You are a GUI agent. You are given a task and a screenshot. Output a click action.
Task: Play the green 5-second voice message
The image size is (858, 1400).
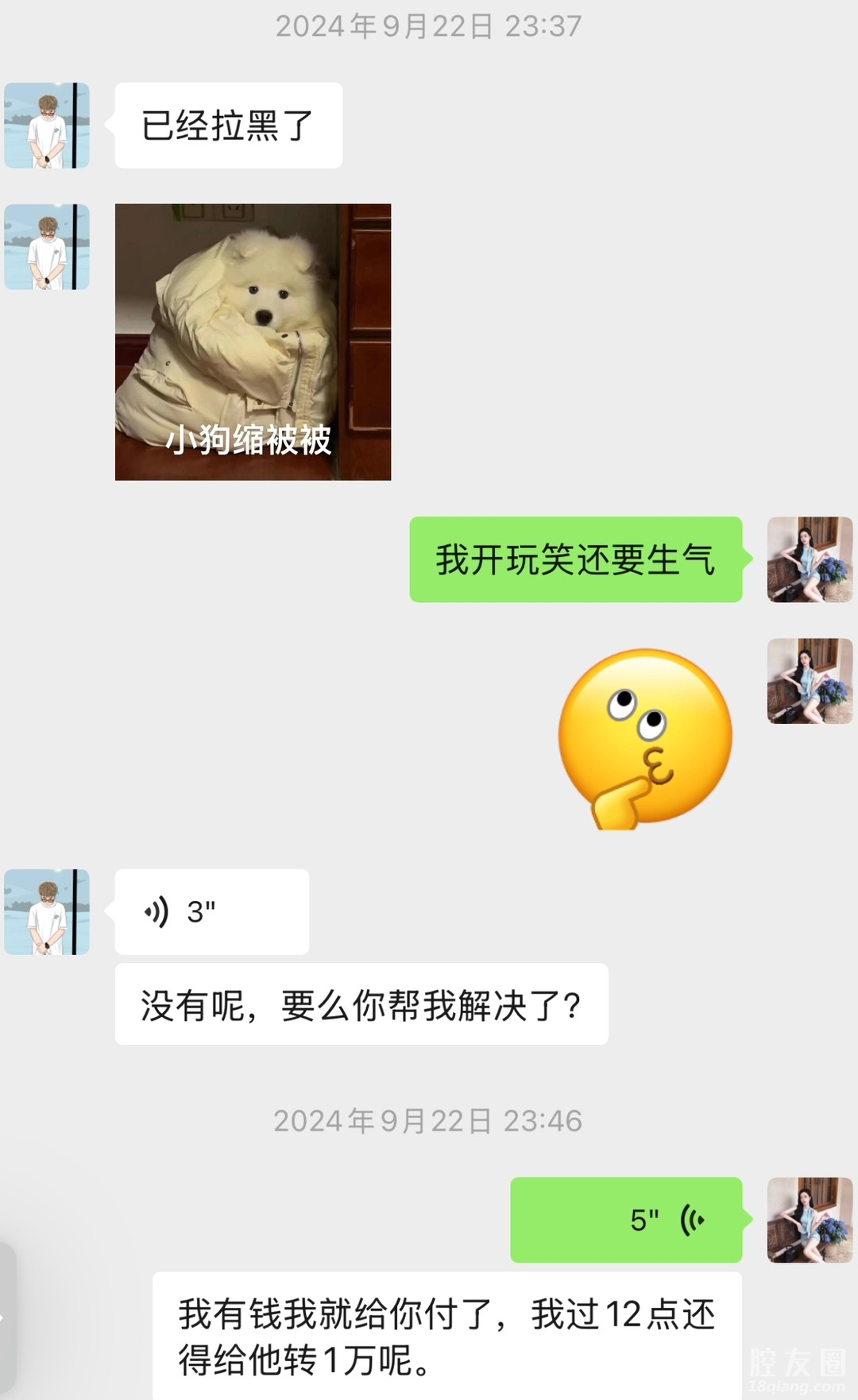[626, 1220]
